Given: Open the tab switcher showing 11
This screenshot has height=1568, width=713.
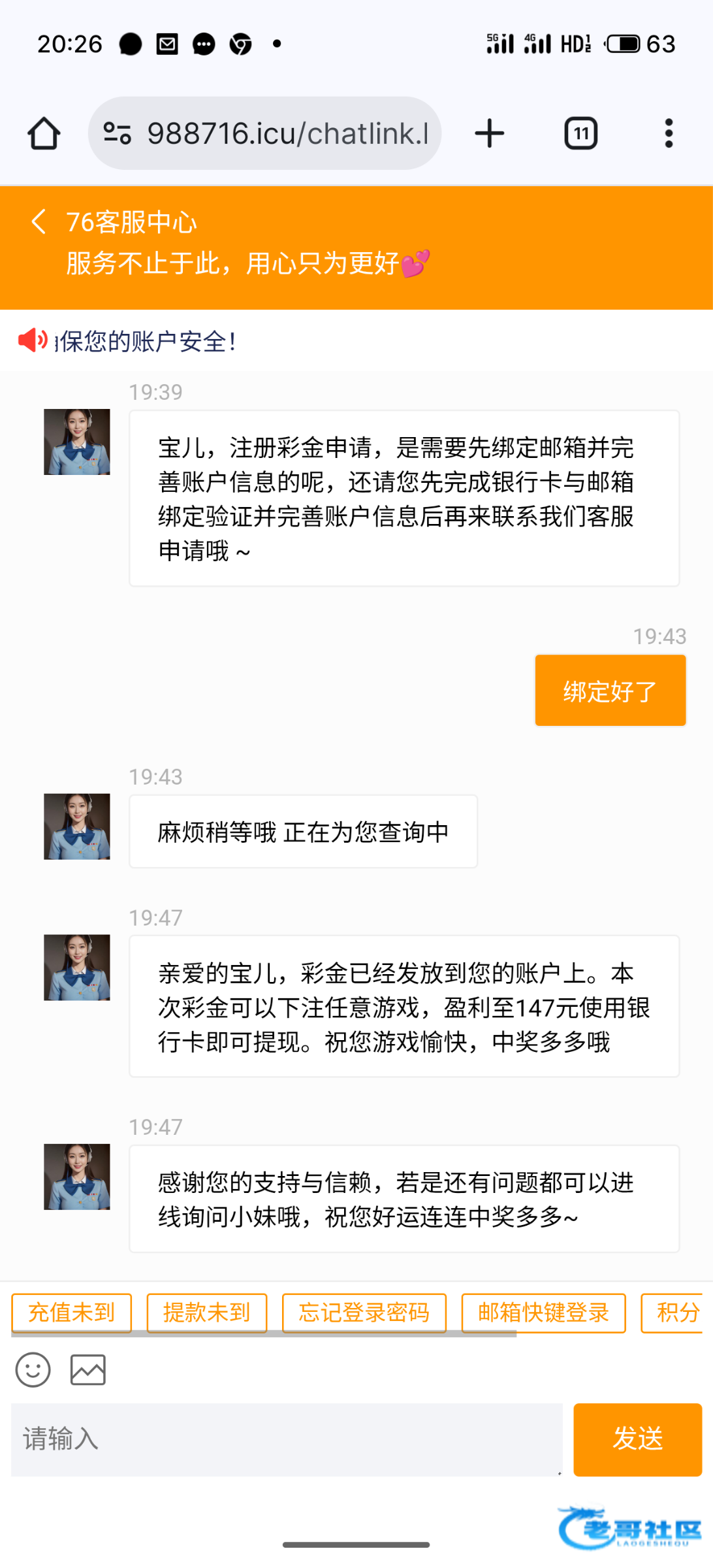Looking at the screenshot, I should tap(580, 134).
